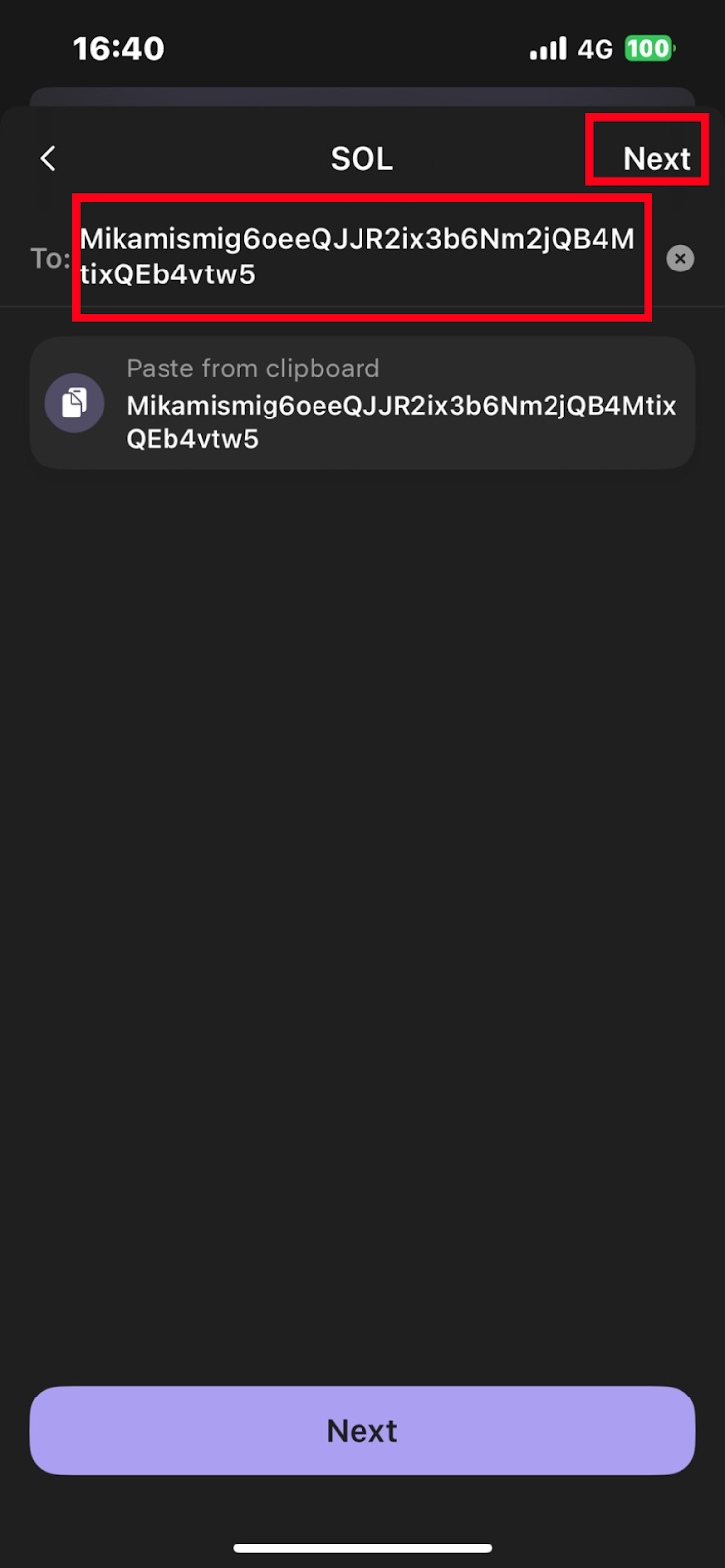725x1568 pixels.
Task: Clear the entered recipient address
Action: [680, 259]
